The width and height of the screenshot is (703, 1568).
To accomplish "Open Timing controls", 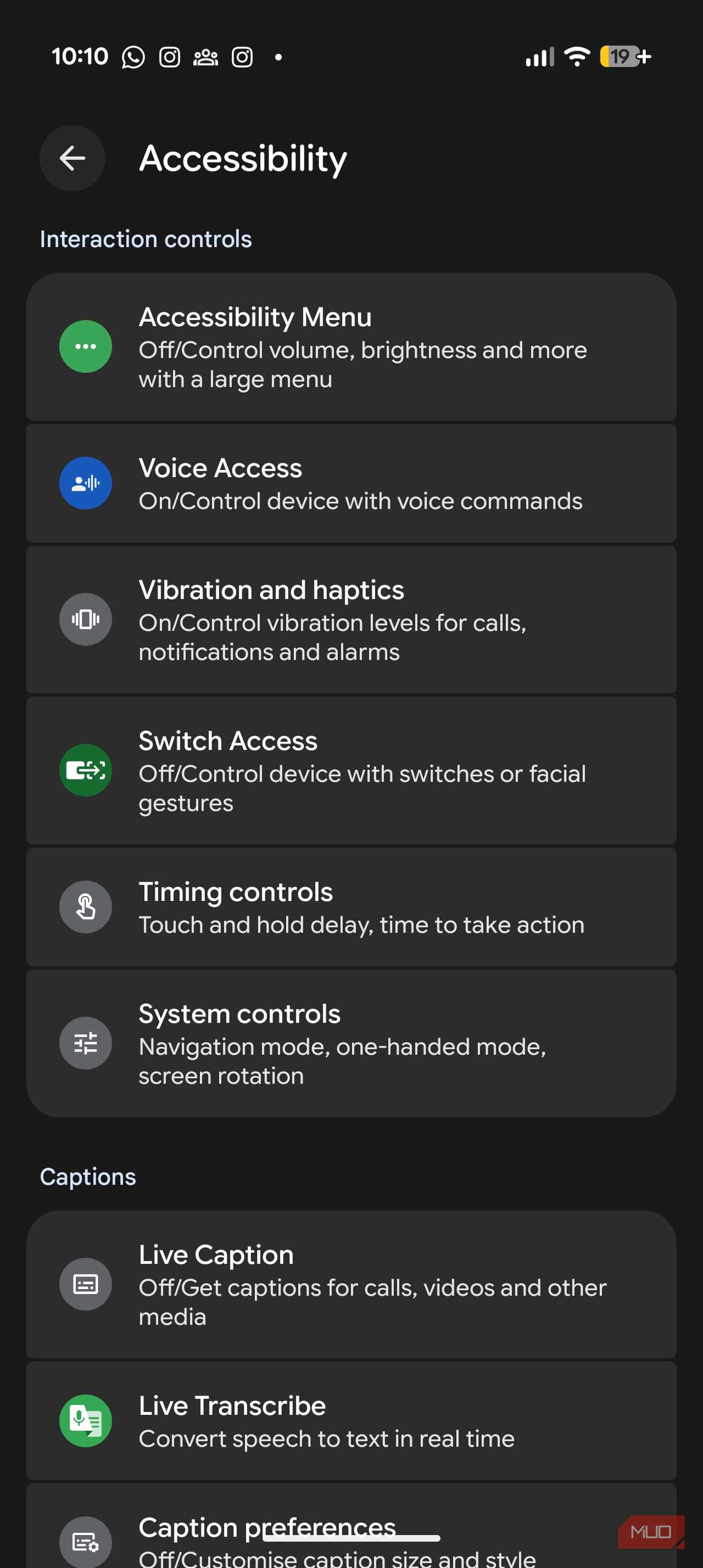I will [x=351, y=907].
